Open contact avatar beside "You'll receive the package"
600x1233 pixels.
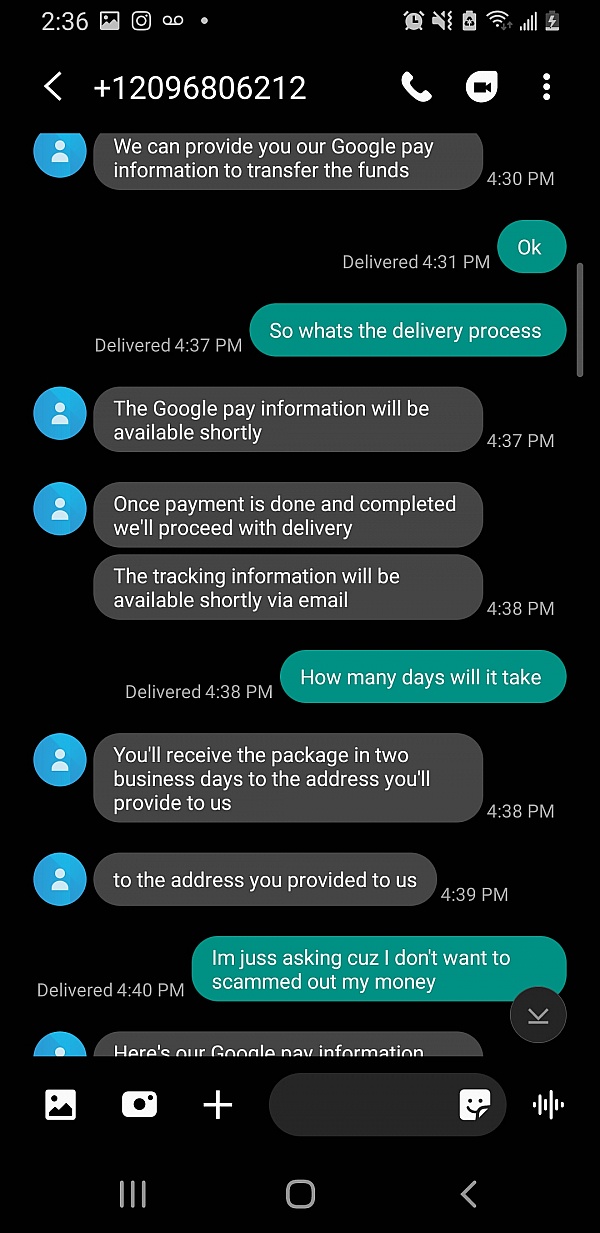click(60, 759)
